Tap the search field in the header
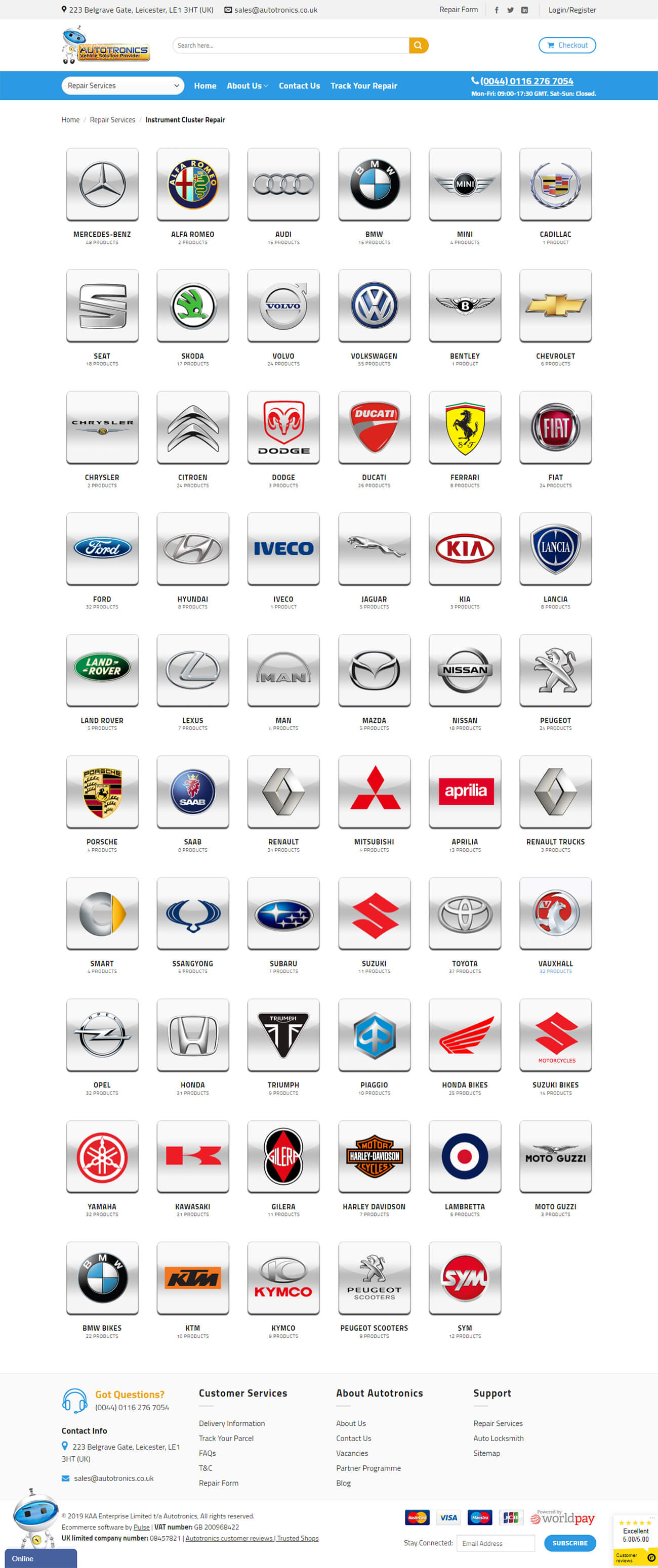This screenshot has height=1568, width=658. tap(291, 46)
